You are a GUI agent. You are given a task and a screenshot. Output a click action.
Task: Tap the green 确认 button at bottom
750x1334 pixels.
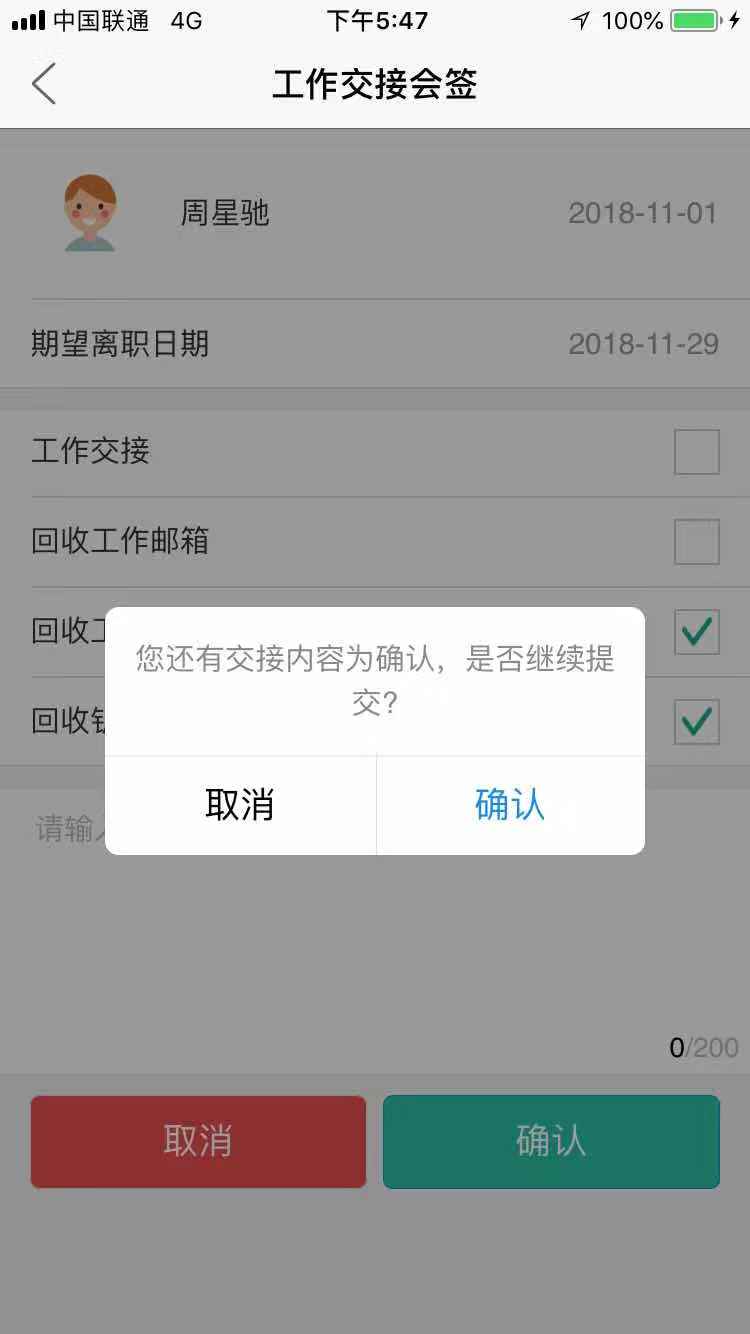pos(551,1141)
